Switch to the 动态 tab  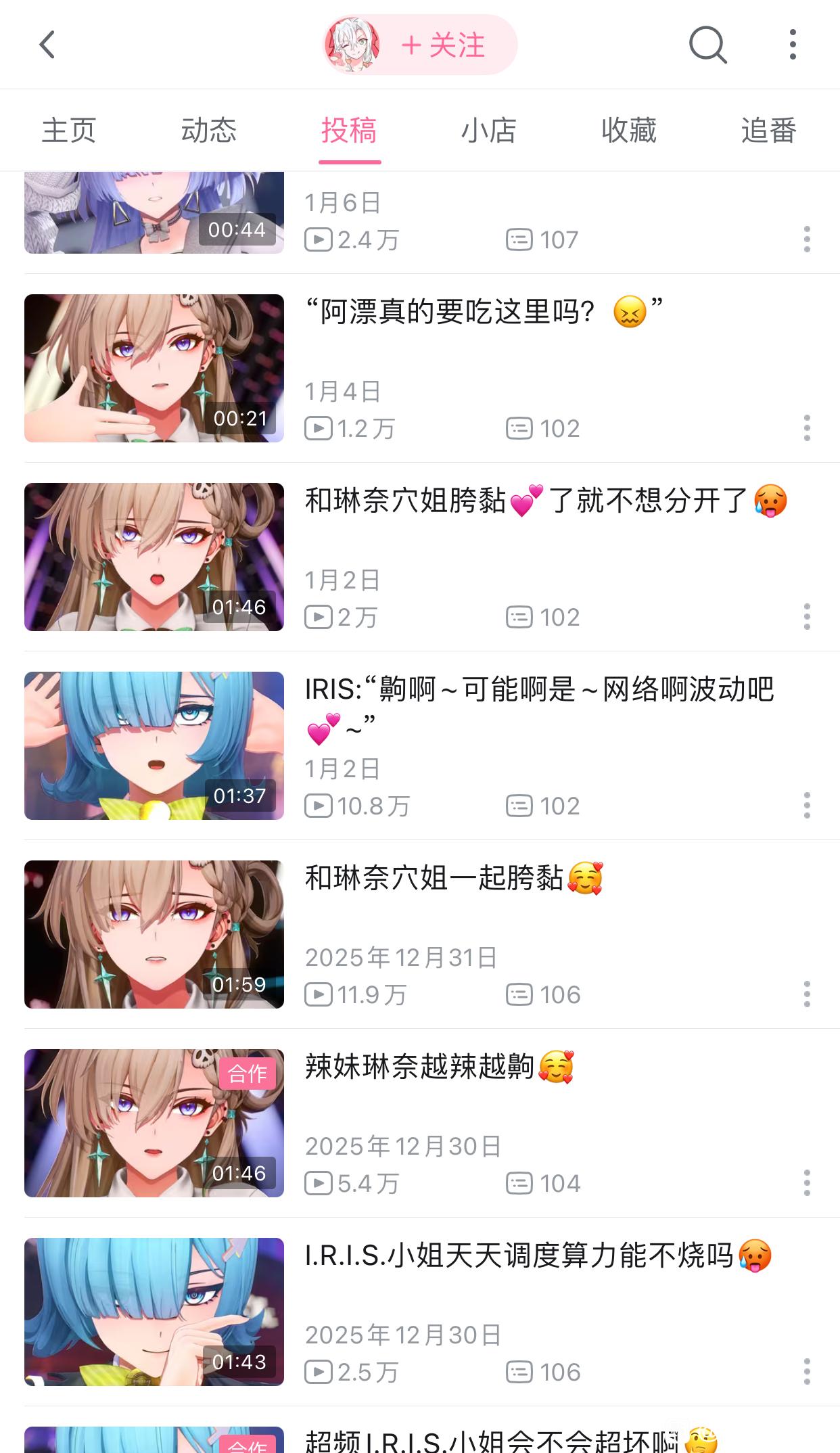pos(209,130)
